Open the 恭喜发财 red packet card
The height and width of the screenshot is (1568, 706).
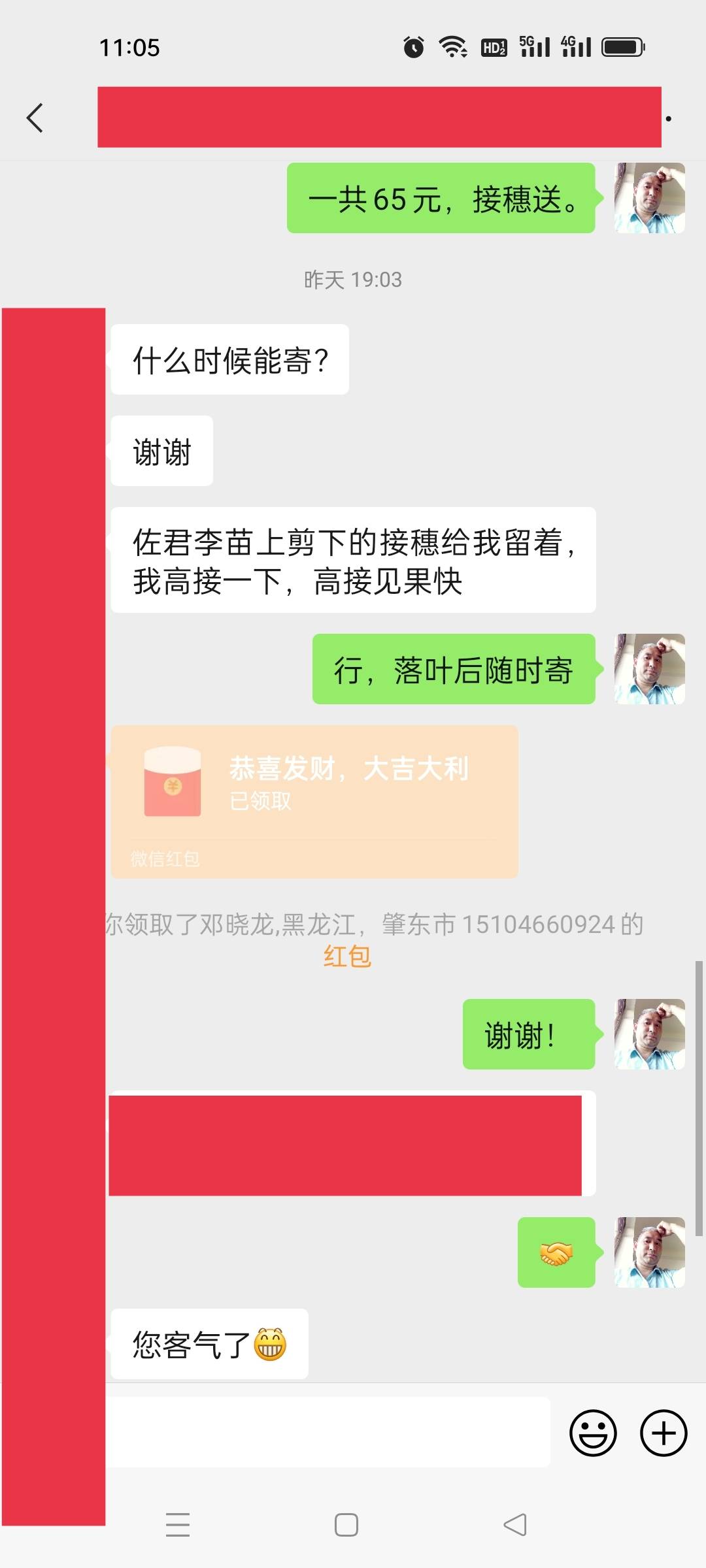[x=314, y=802]
